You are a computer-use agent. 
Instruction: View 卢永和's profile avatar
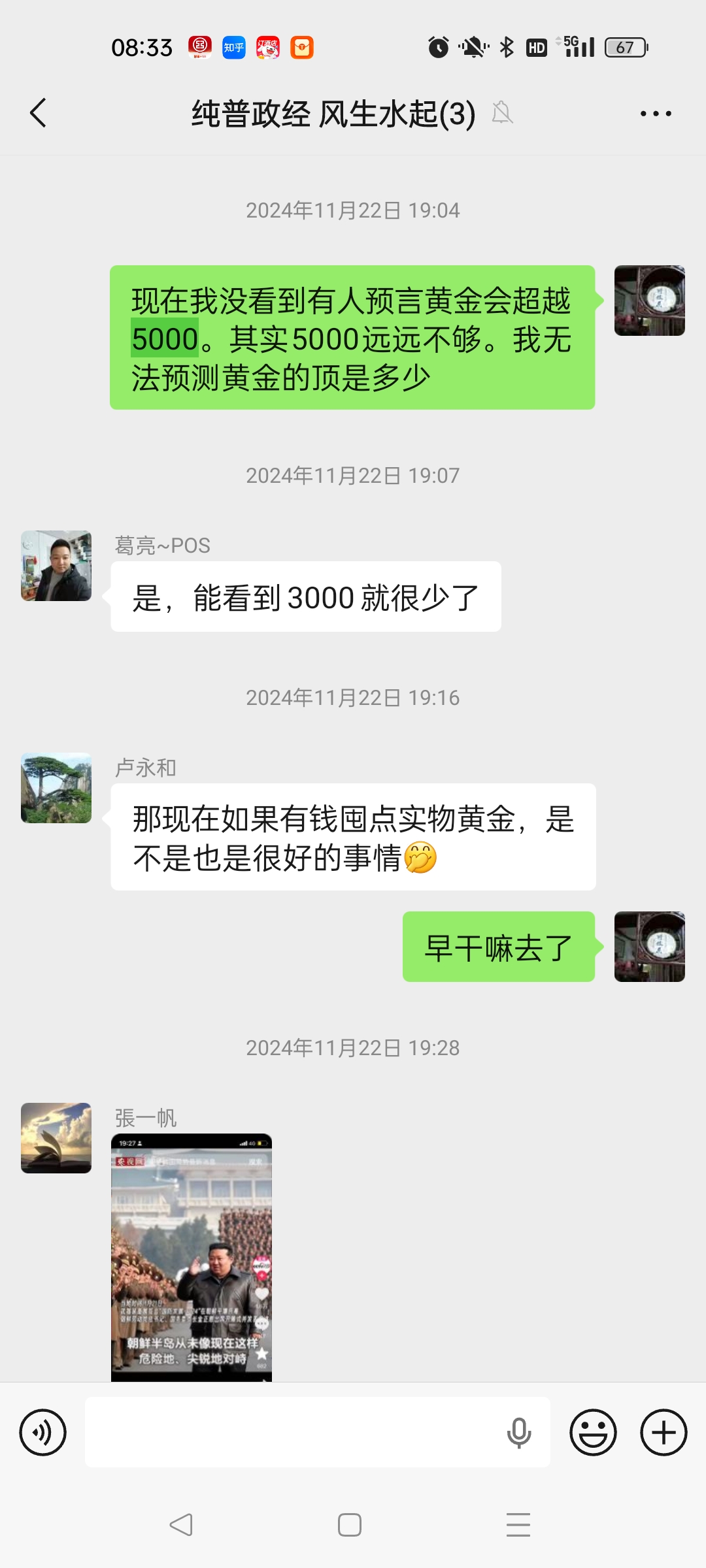(x=56, y=788)
